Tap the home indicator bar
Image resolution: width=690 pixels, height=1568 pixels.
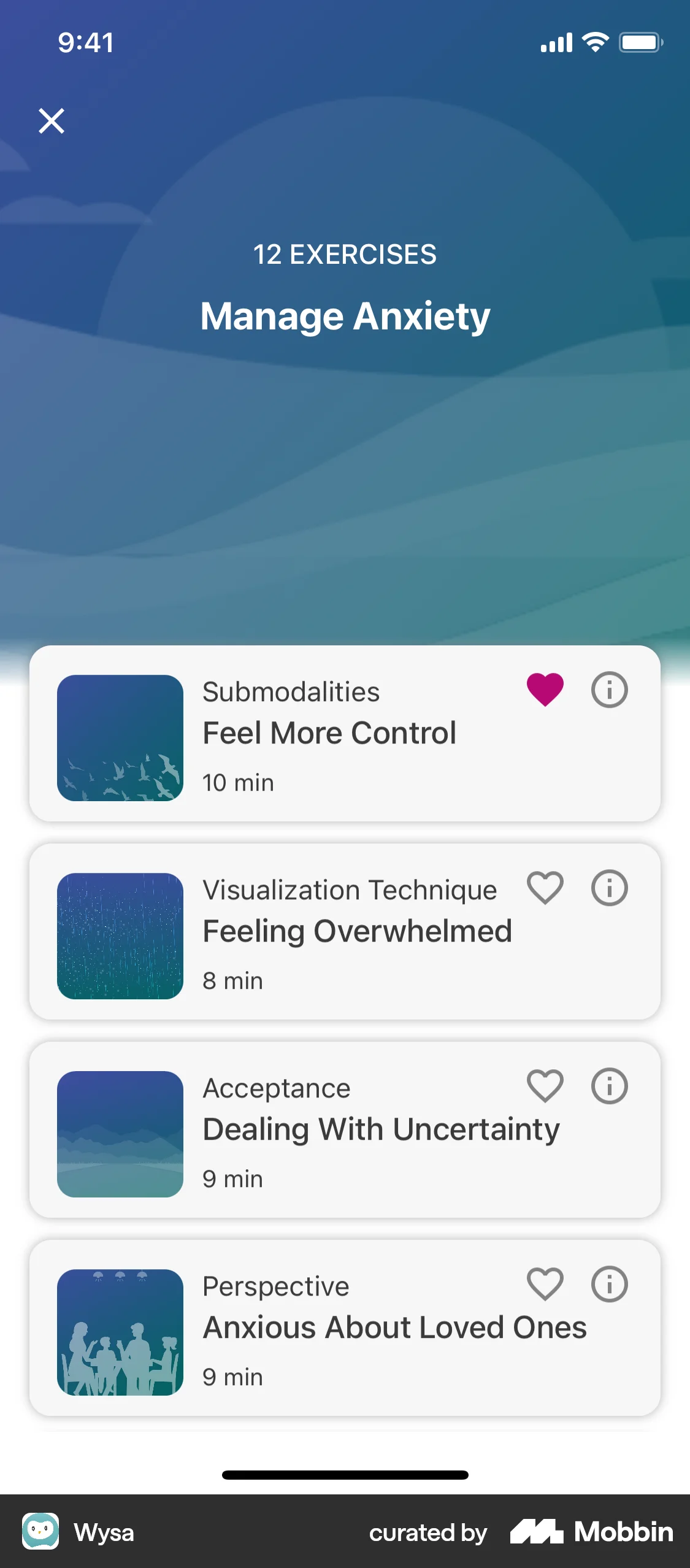[345, 1475]
